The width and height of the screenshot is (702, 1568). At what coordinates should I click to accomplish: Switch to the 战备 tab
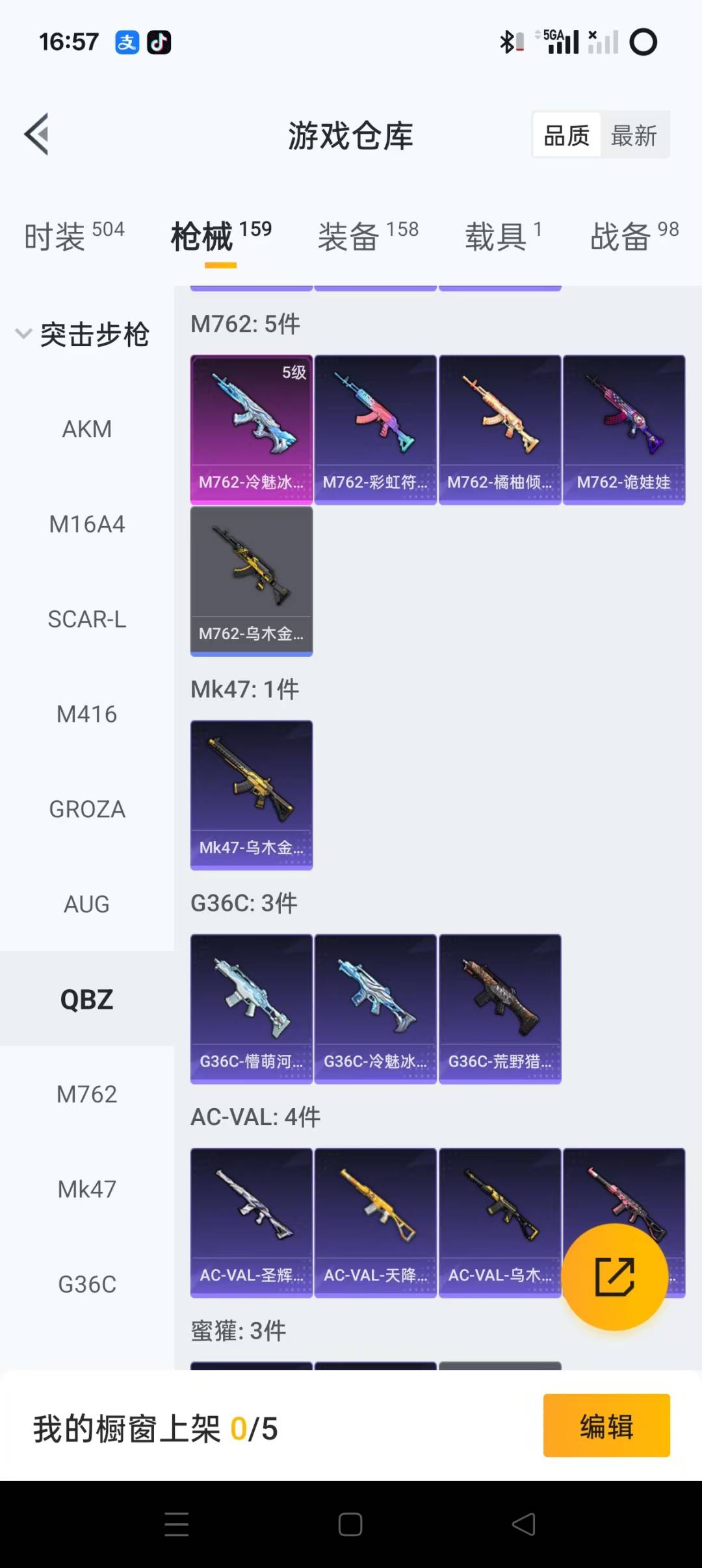click(634, 236)
